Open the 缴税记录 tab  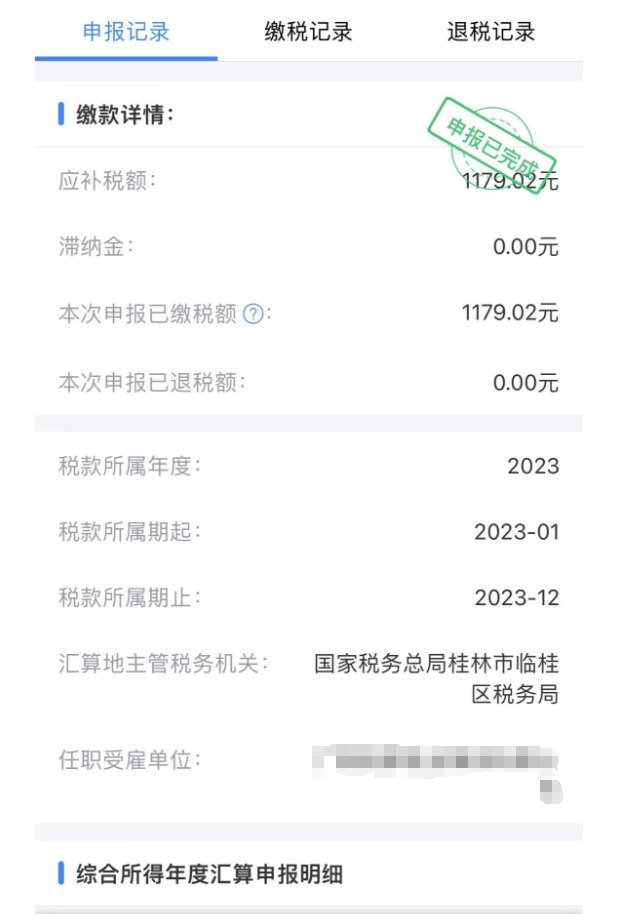[308, 31]
